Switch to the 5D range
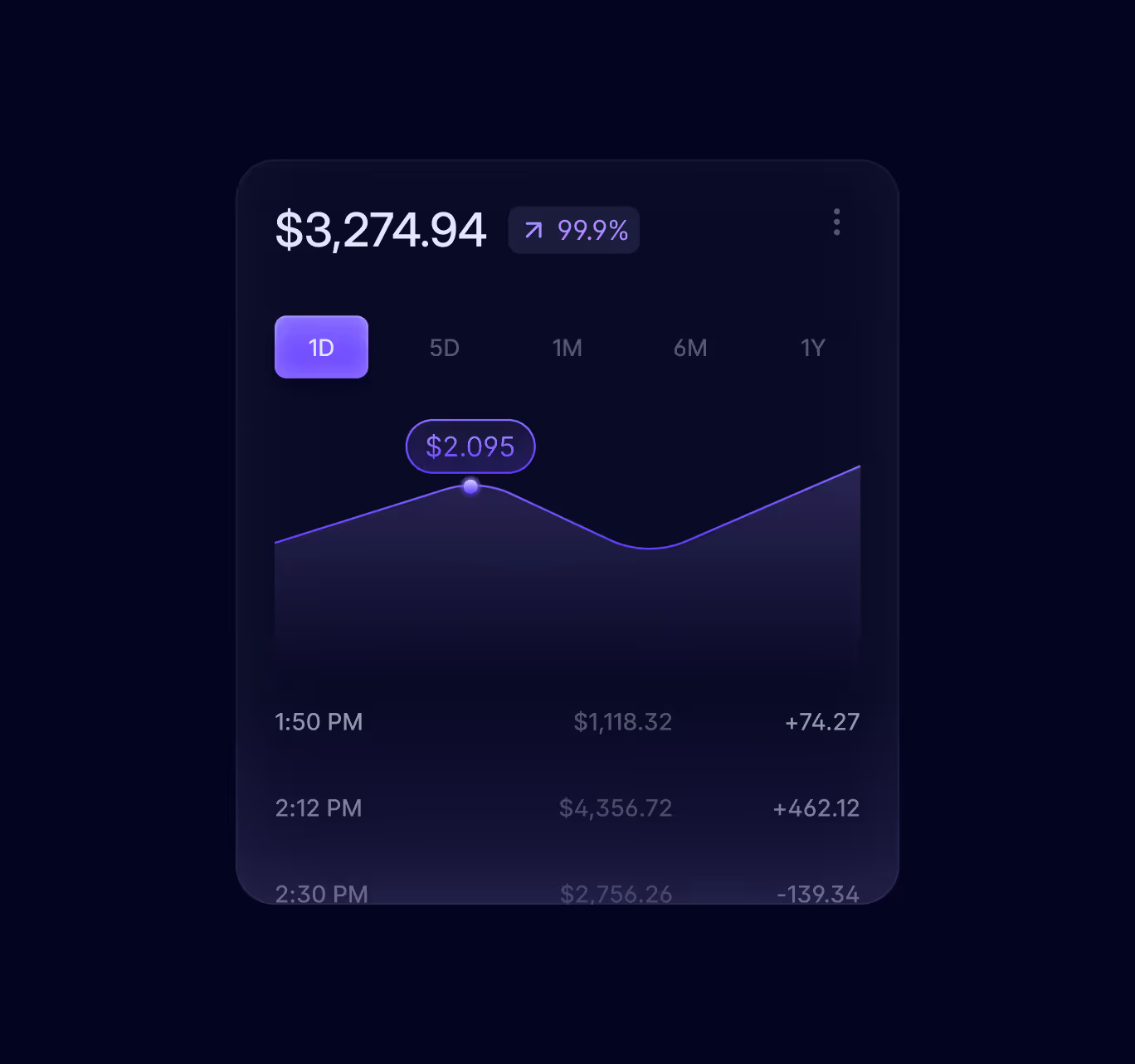1135x1064 pixels. [x=444, y=347]
